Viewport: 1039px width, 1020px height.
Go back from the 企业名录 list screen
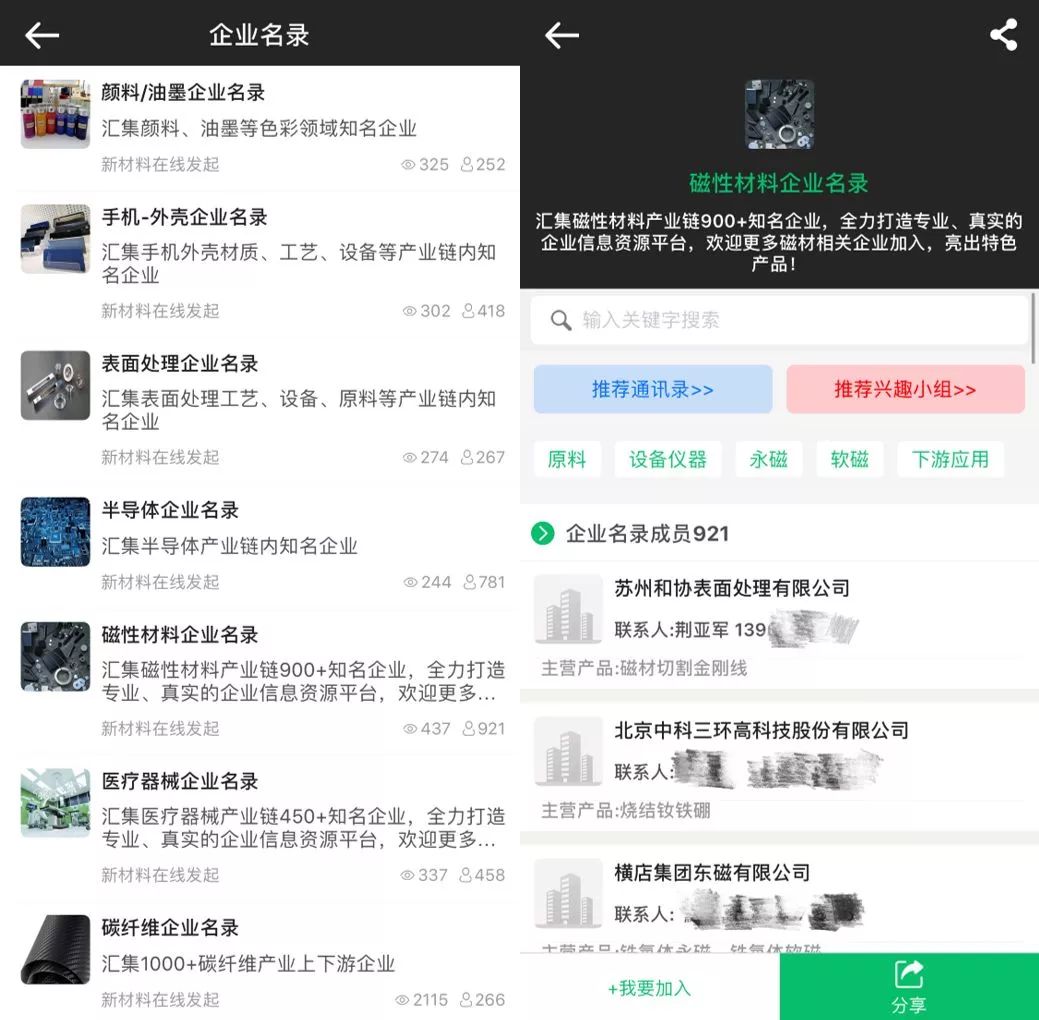42,36
